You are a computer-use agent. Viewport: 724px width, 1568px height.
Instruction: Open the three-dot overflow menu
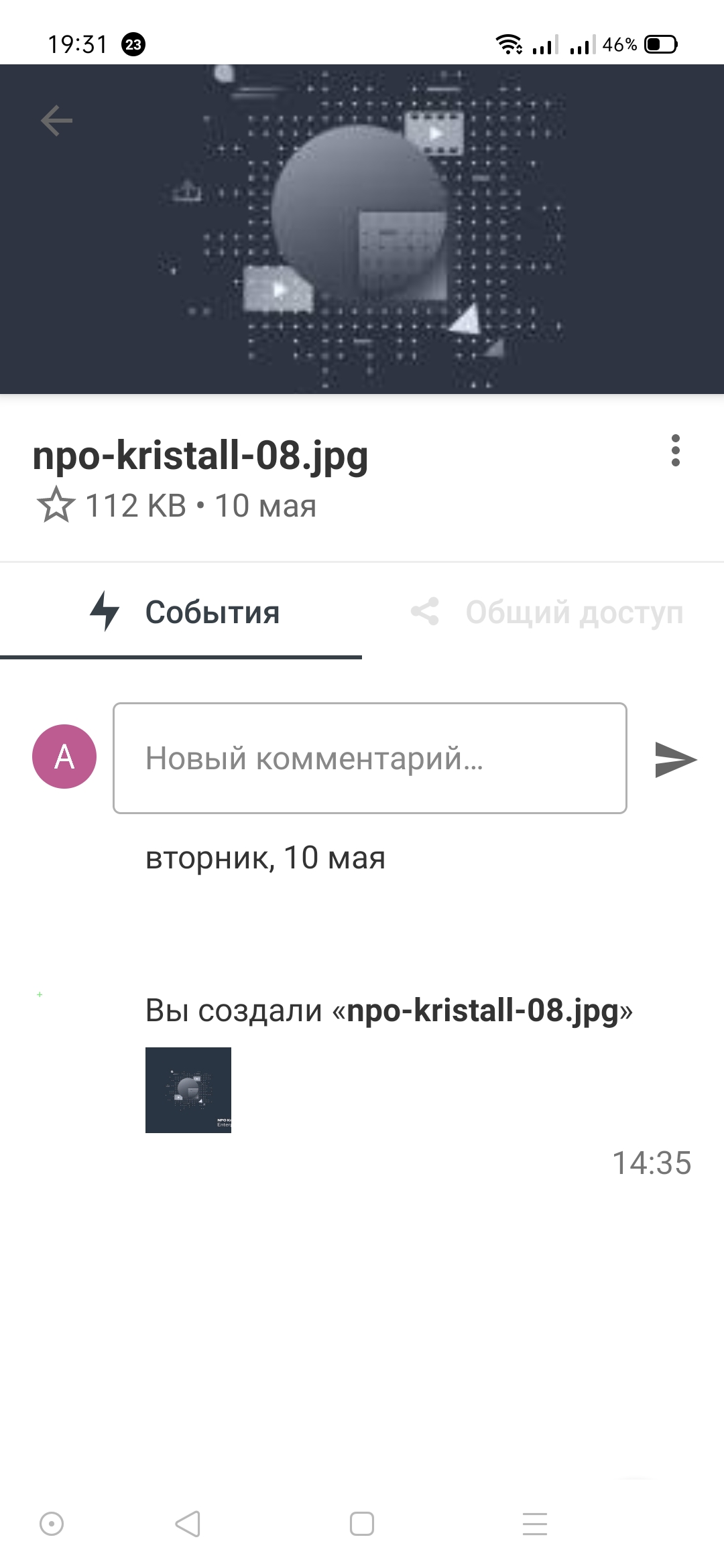click(675, 450)
